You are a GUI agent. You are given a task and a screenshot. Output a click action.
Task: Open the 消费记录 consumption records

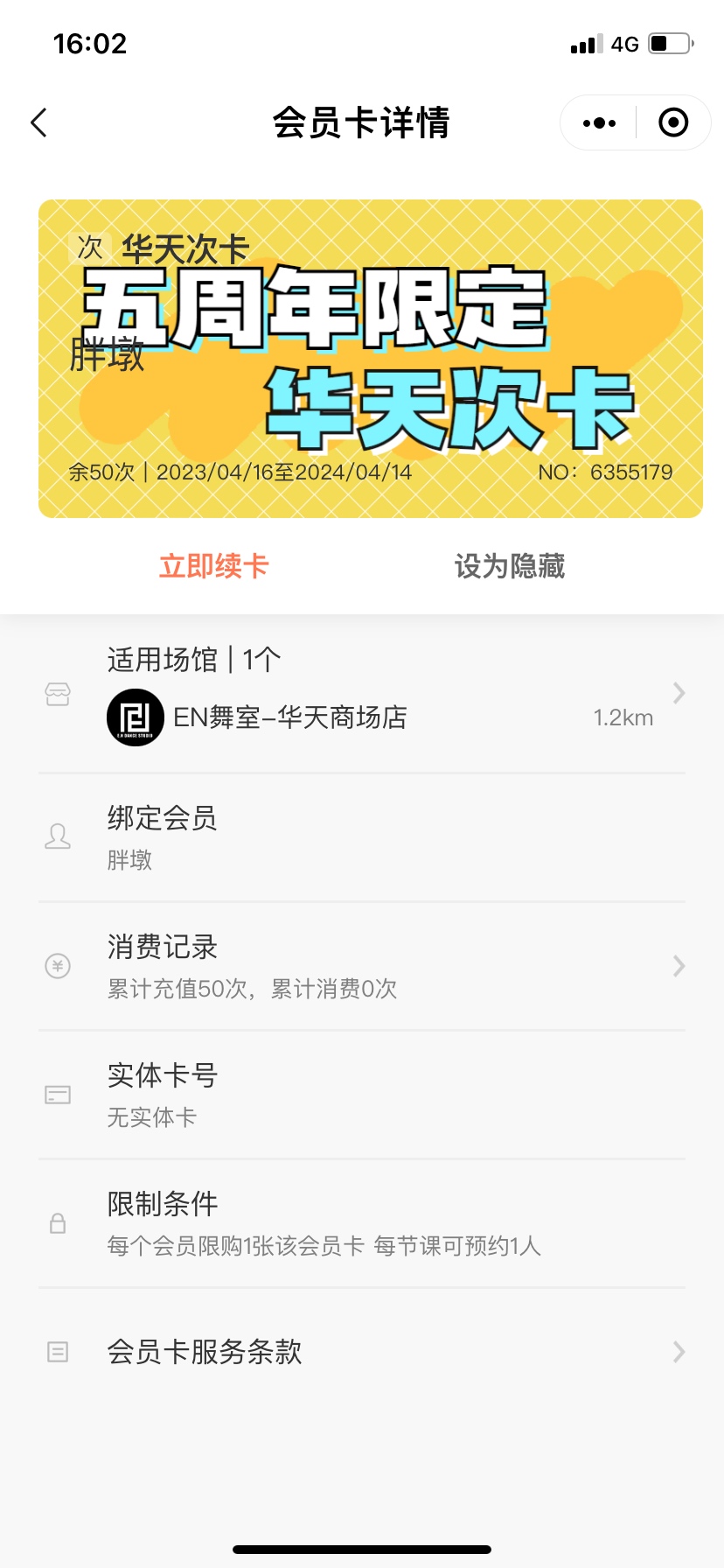click(x=362, y=966)
